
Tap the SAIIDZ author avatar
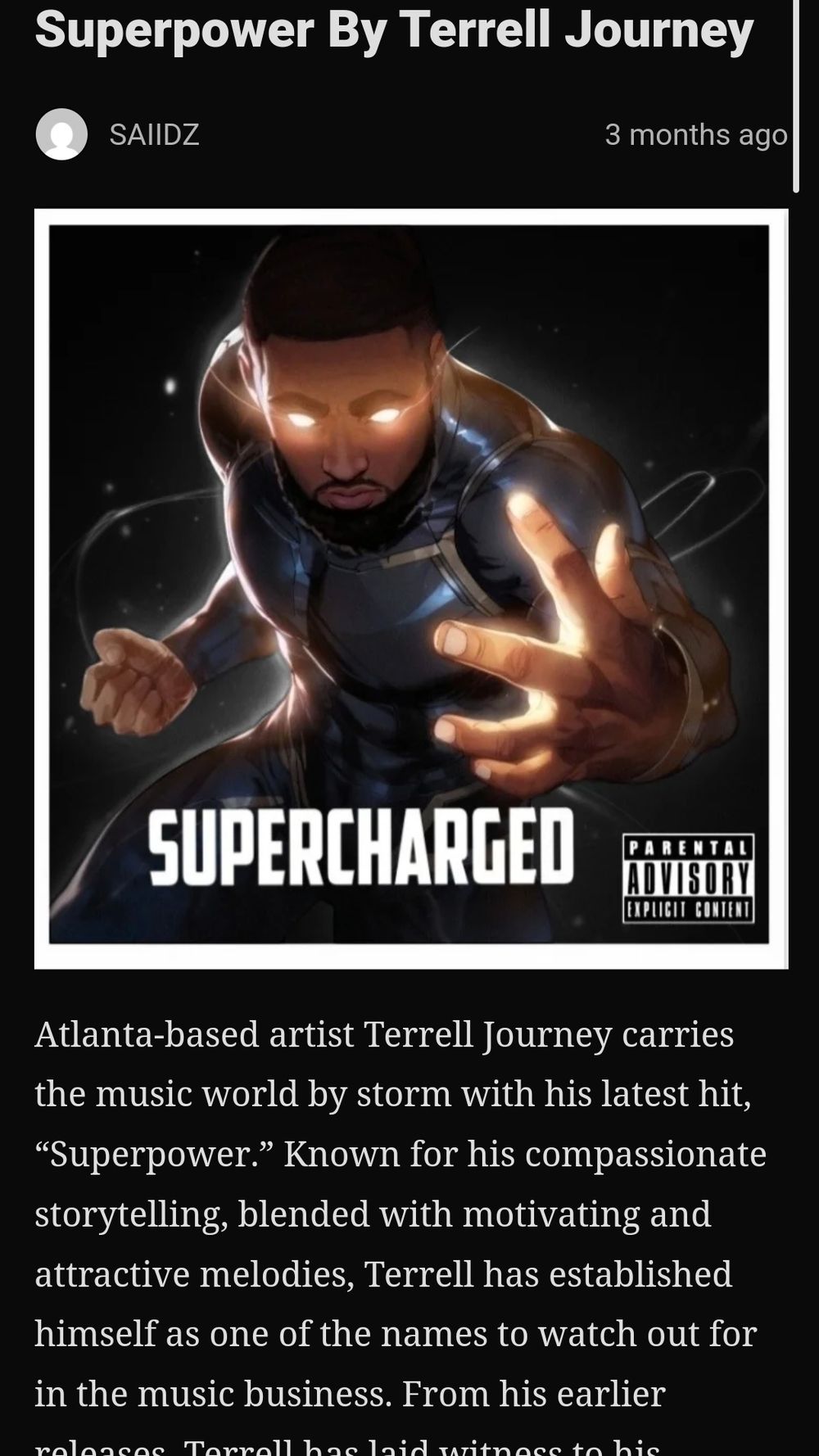pyautogui.click(x=61, y=134)
